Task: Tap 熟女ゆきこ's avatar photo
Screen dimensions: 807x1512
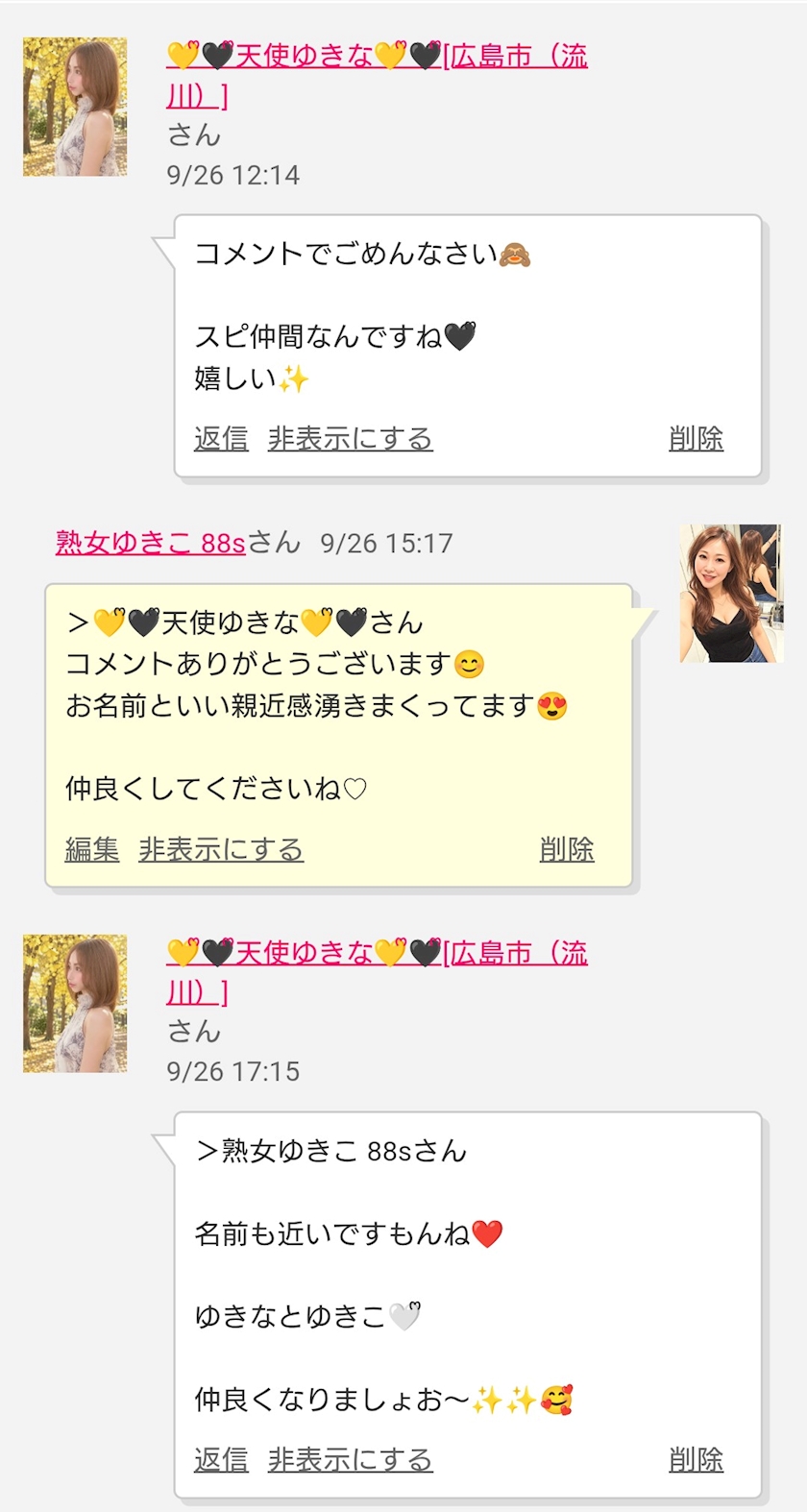Action: pos(731,594)
